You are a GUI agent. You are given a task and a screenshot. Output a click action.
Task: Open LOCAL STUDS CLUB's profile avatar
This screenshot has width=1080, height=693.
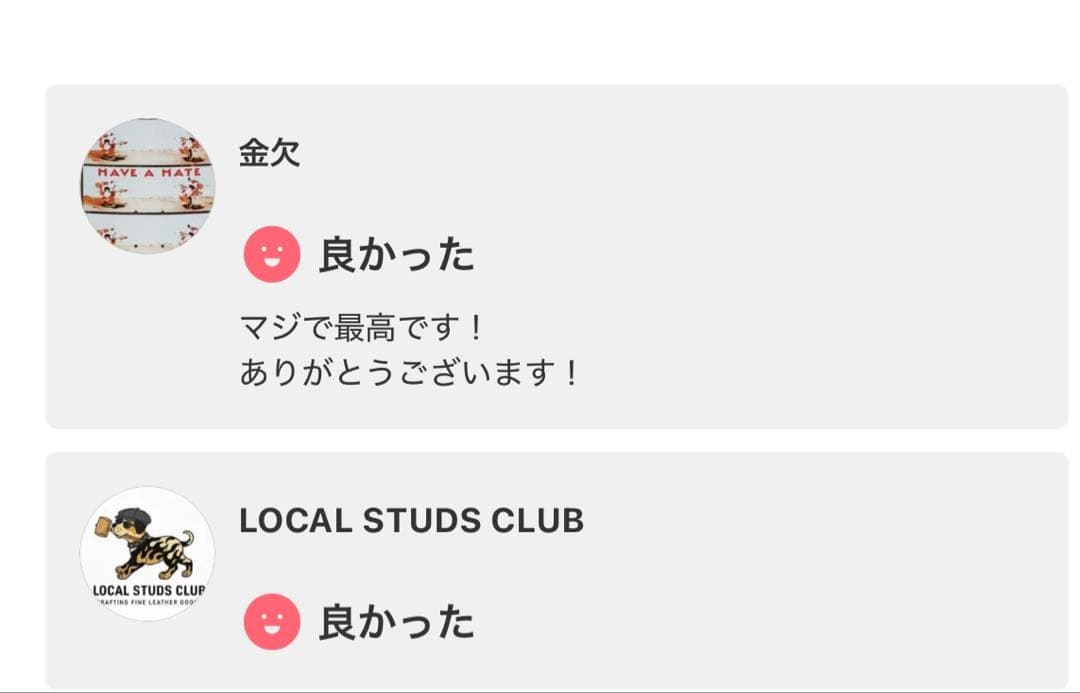pyautogui.click(x=148, y=554)
